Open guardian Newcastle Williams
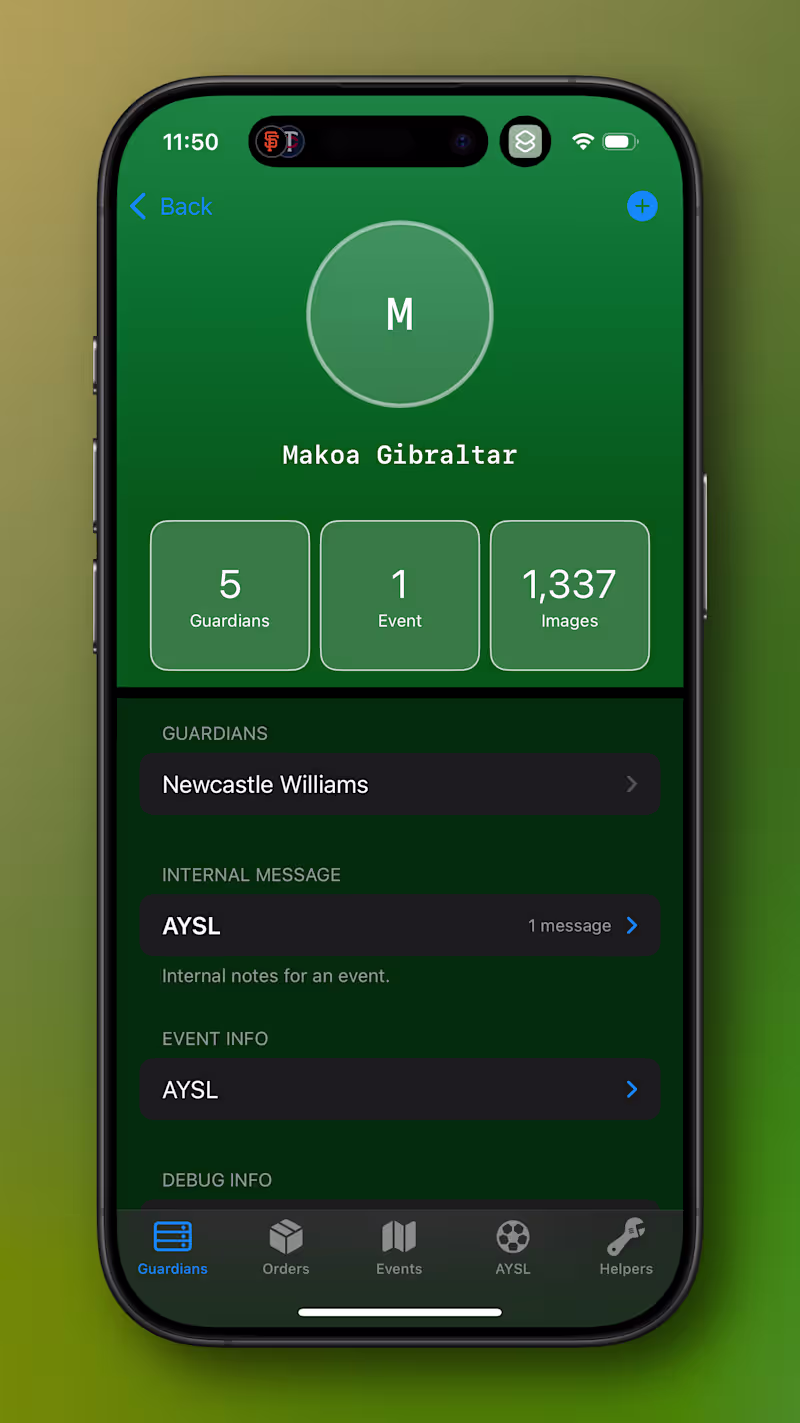The width and height of the screenshot is (800, 1423). click(x=400, y=785)
